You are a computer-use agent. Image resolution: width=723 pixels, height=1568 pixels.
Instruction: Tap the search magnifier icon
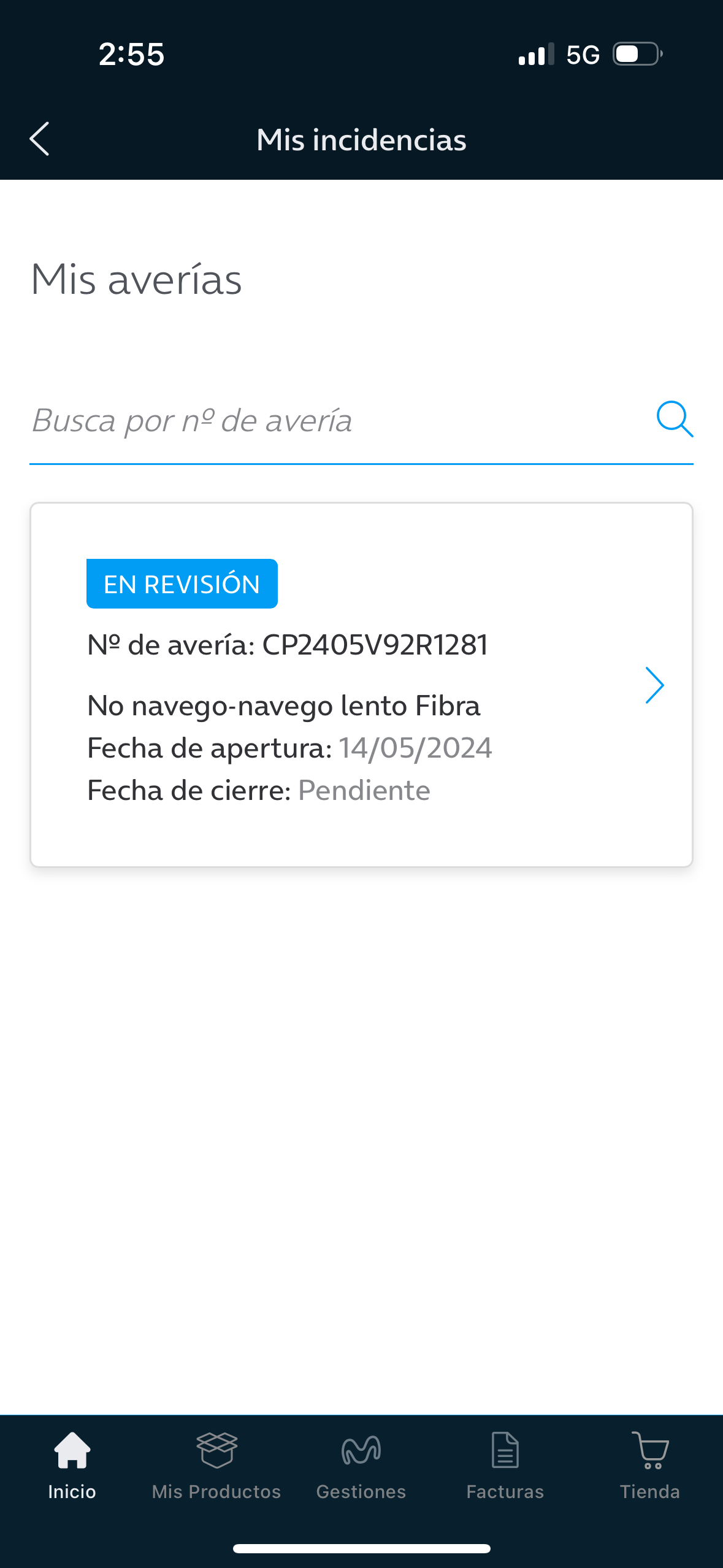pyautogui.click(x=674, y=420)
